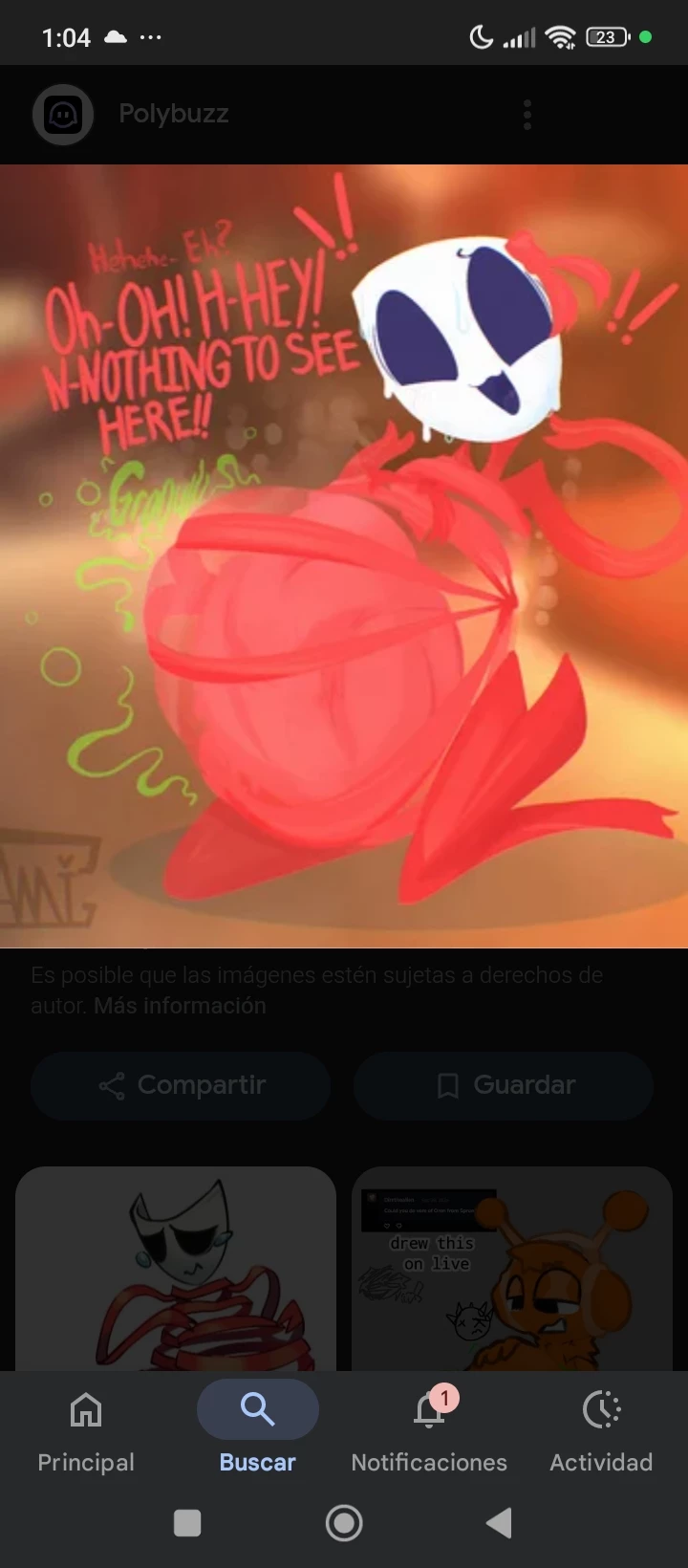View the main red character image
Screen dimensions: 688x1568
point(344,555)
